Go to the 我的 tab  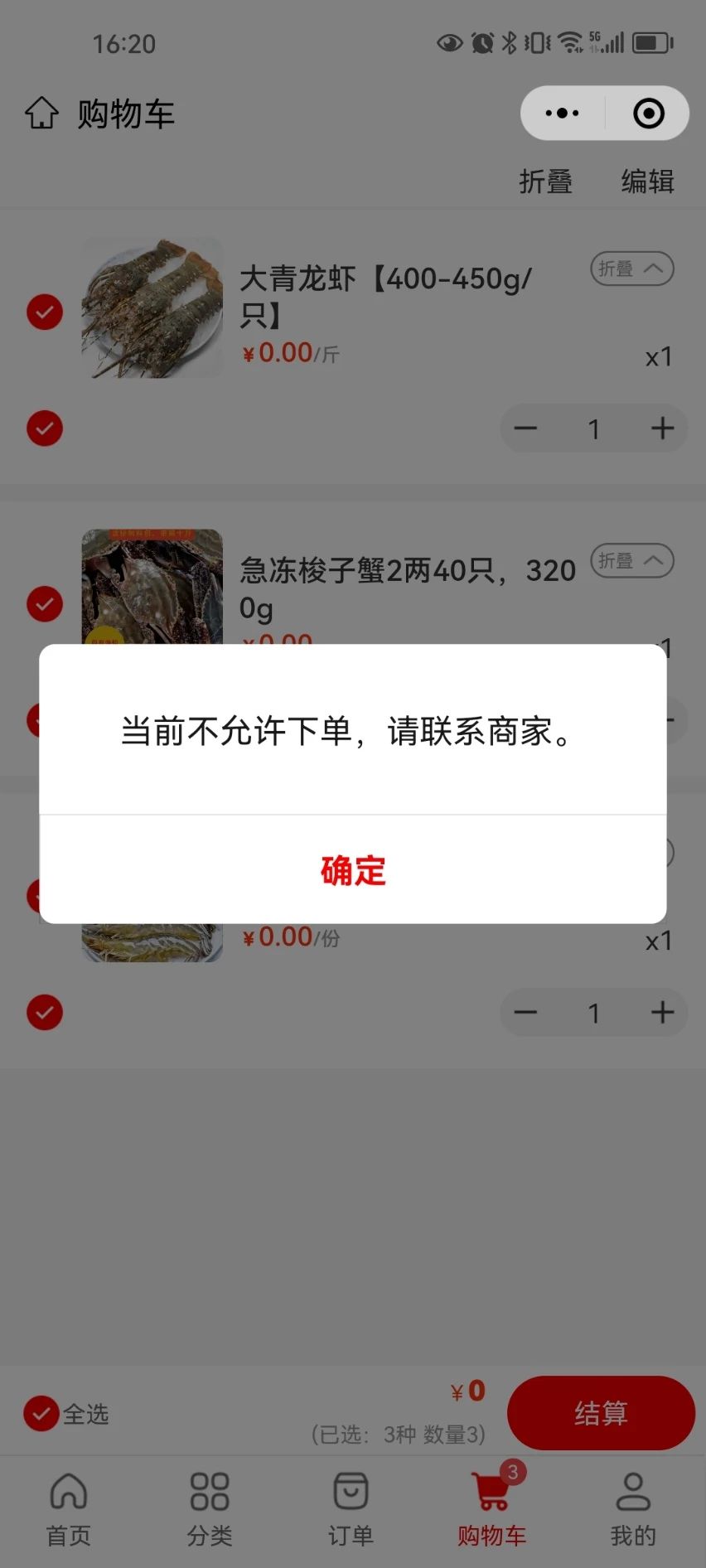[x=633, y=1509]
